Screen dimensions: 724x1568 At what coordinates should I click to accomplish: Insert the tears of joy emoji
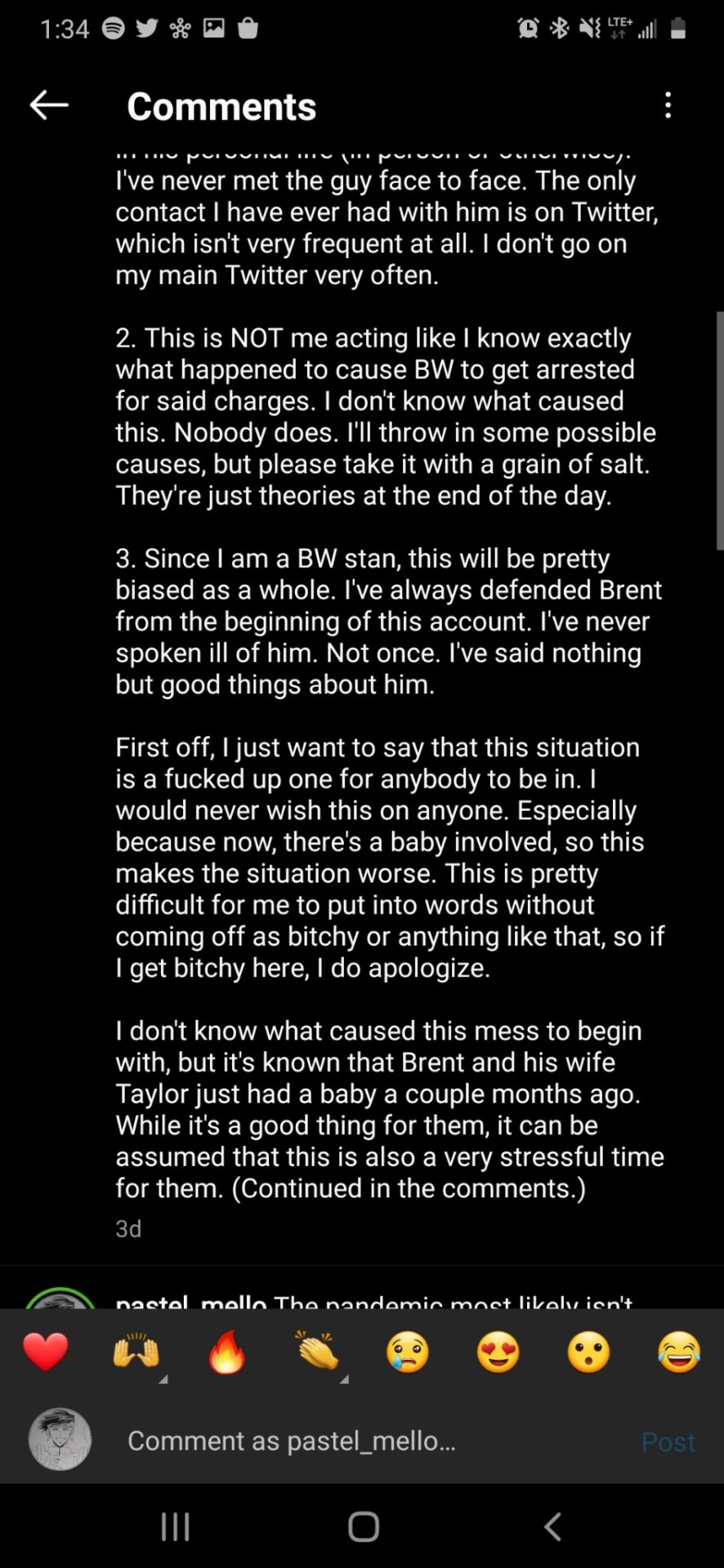coord(678,1352)
